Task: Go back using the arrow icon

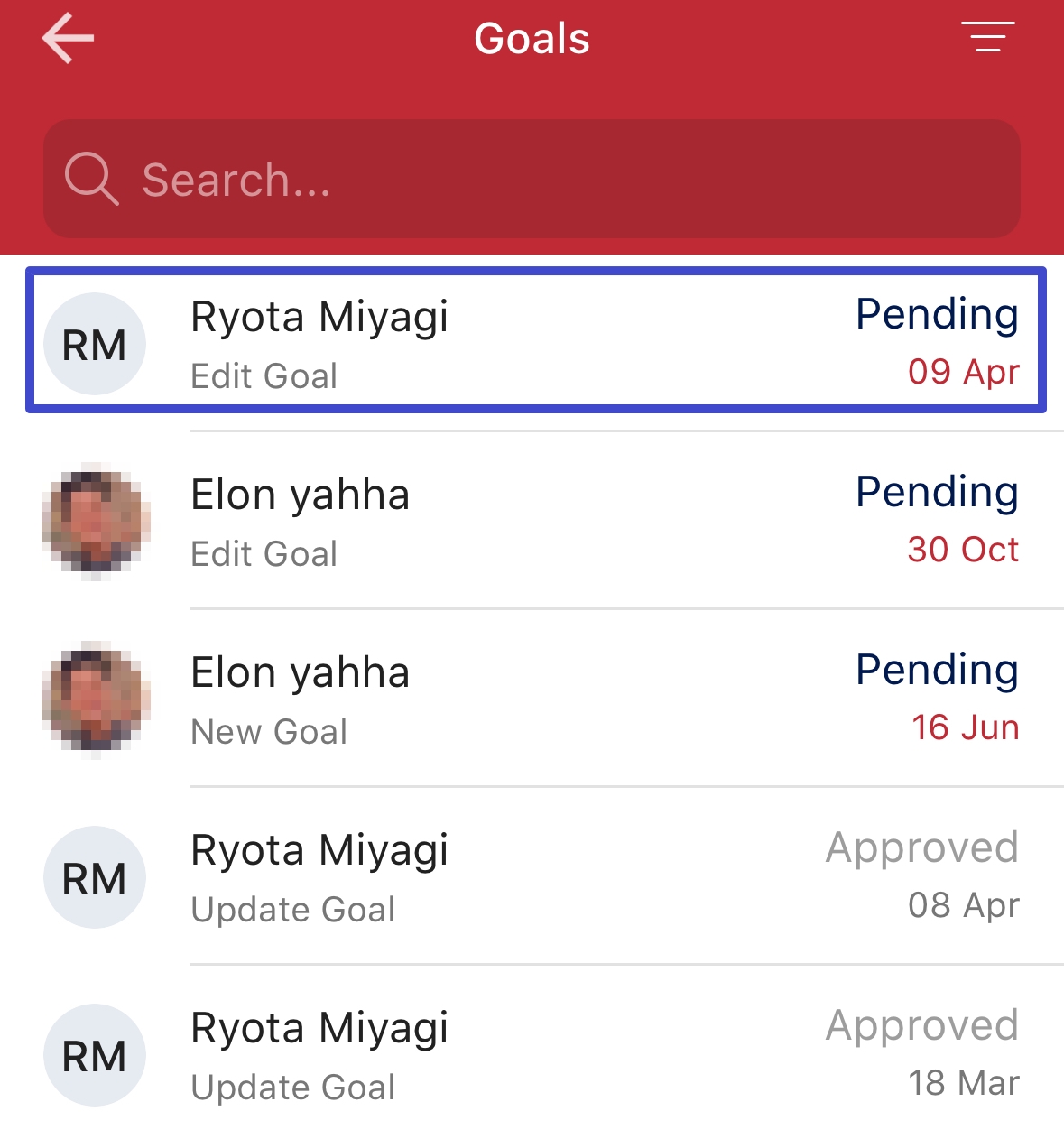Action: point(69,40)
